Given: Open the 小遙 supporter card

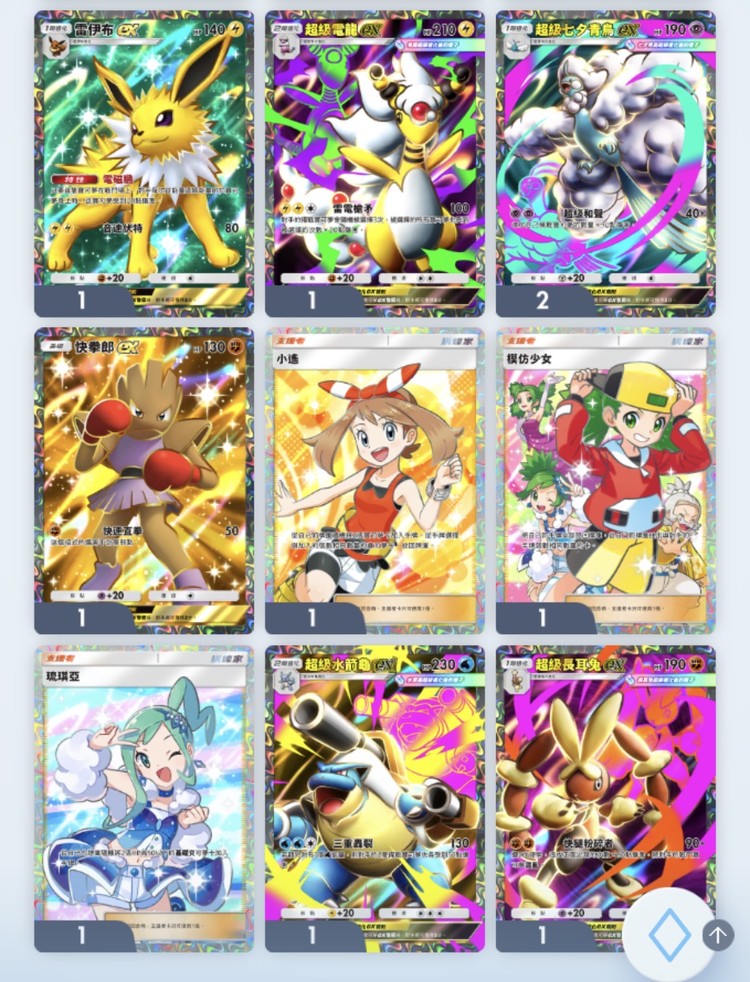Looking at the screenshot, I should 375,470.
